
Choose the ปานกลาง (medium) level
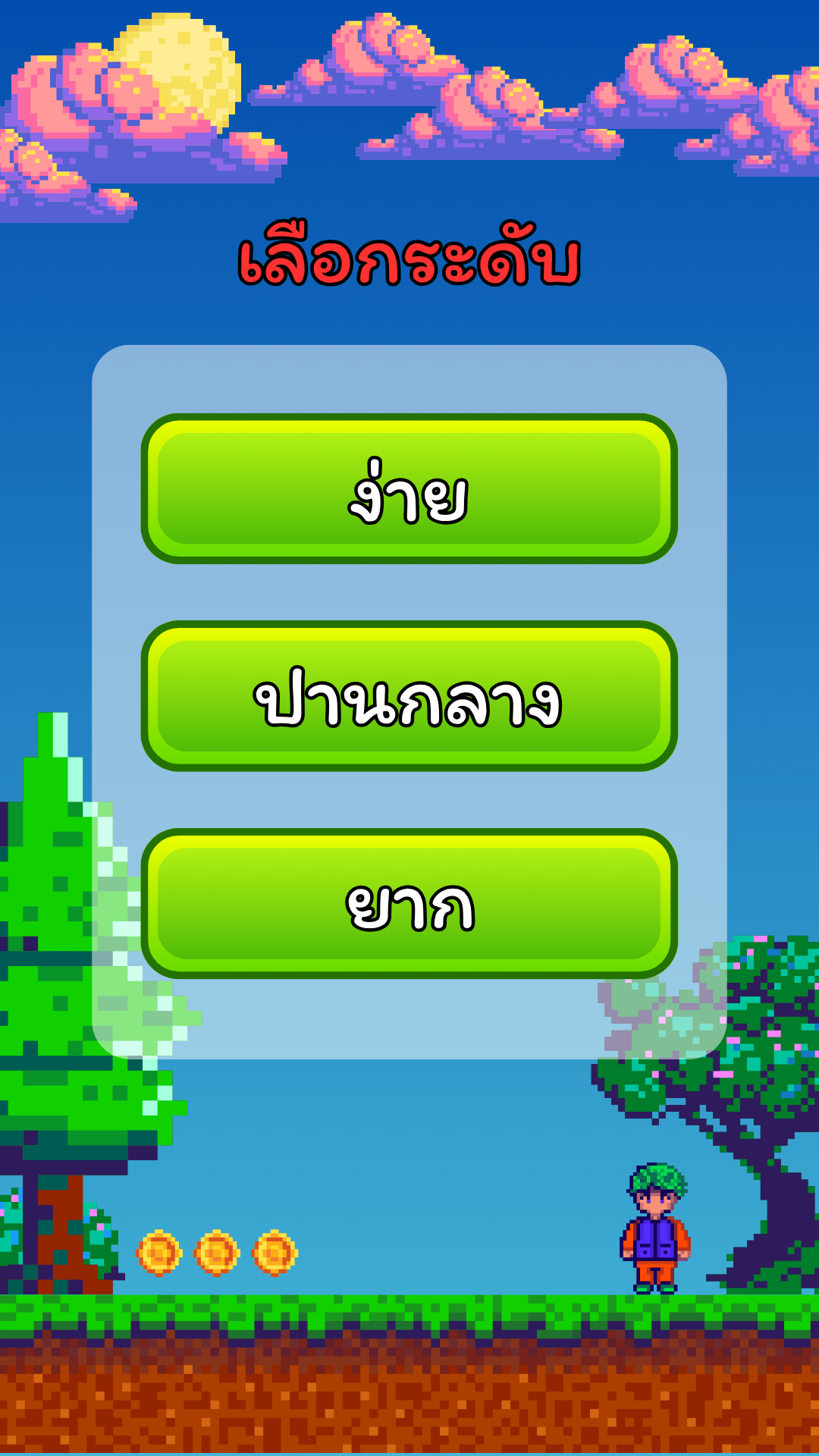(x=409, y=696)
